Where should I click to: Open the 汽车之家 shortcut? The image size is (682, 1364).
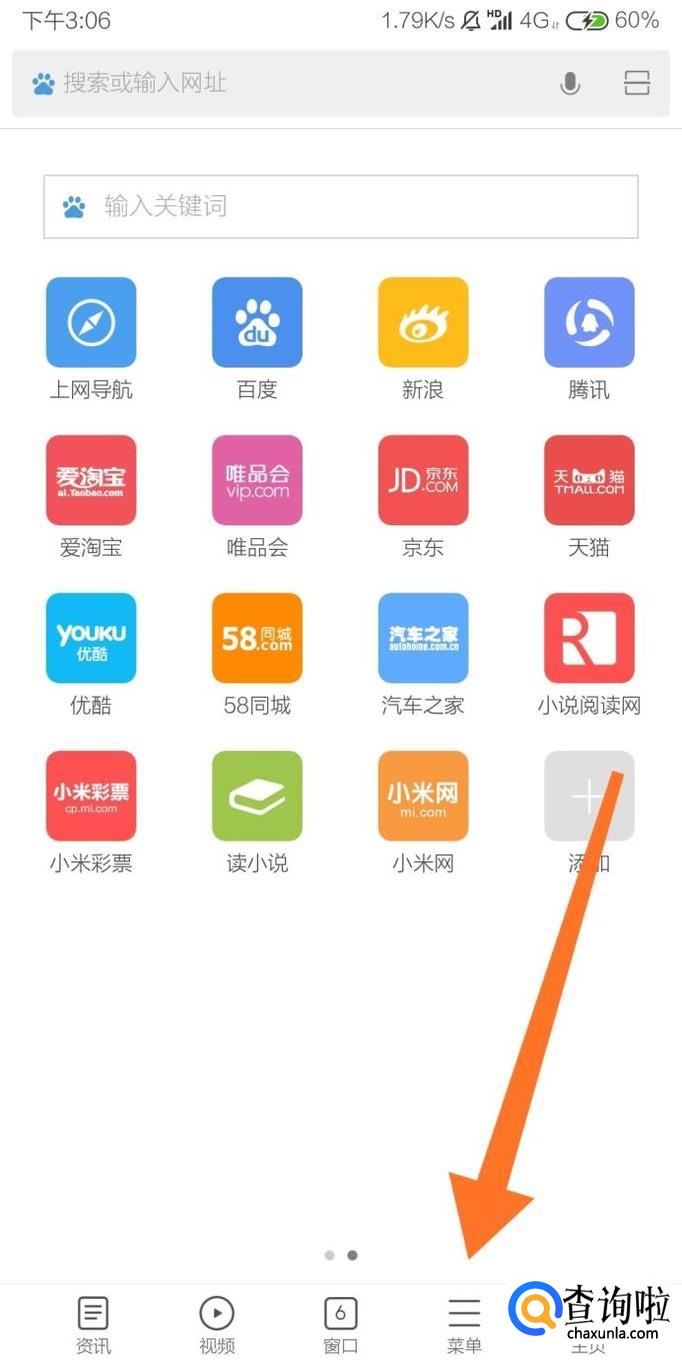click(423, 638)
